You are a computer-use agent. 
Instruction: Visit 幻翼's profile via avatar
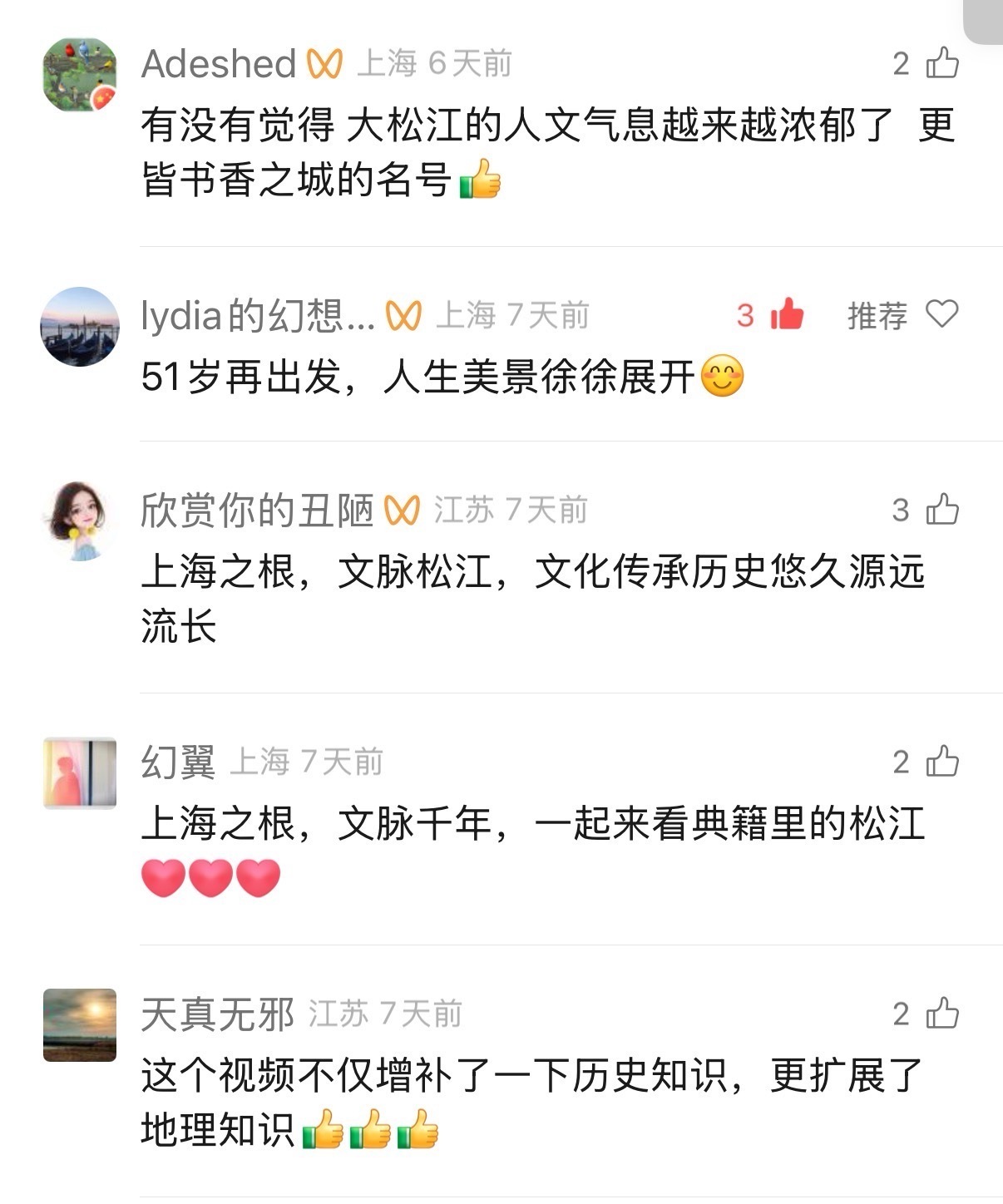(80, 772)
